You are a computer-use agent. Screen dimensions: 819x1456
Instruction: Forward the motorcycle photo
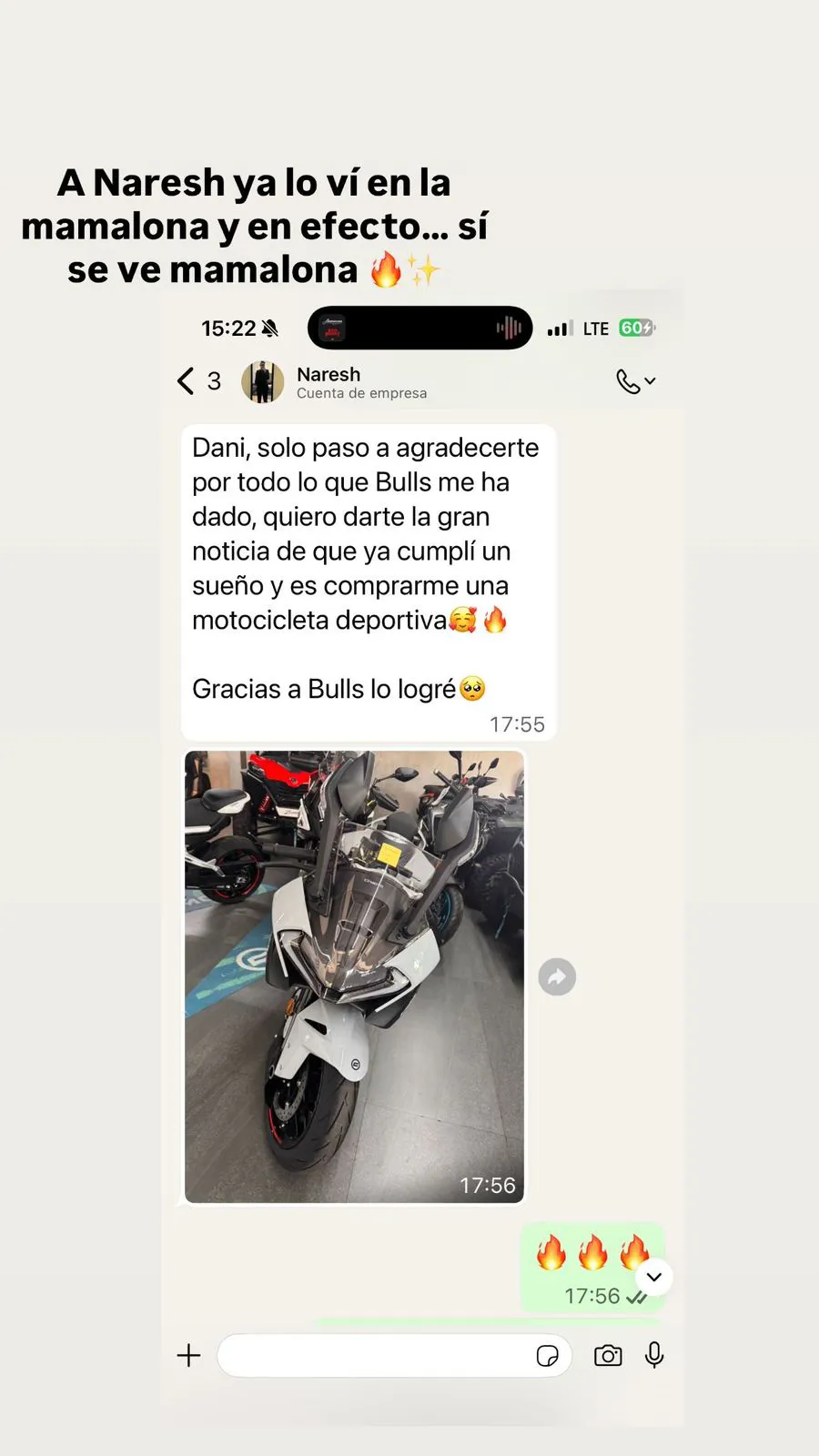[557, 976]
